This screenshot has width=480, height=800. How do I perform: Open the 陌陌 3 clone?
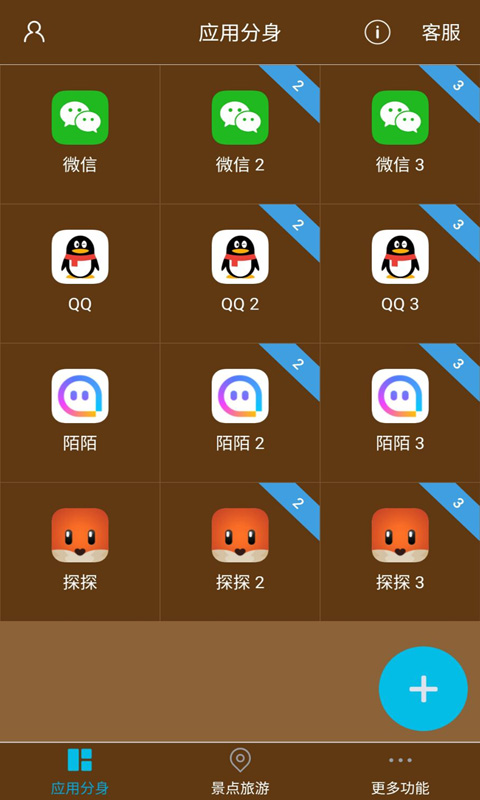pos(400,413)
